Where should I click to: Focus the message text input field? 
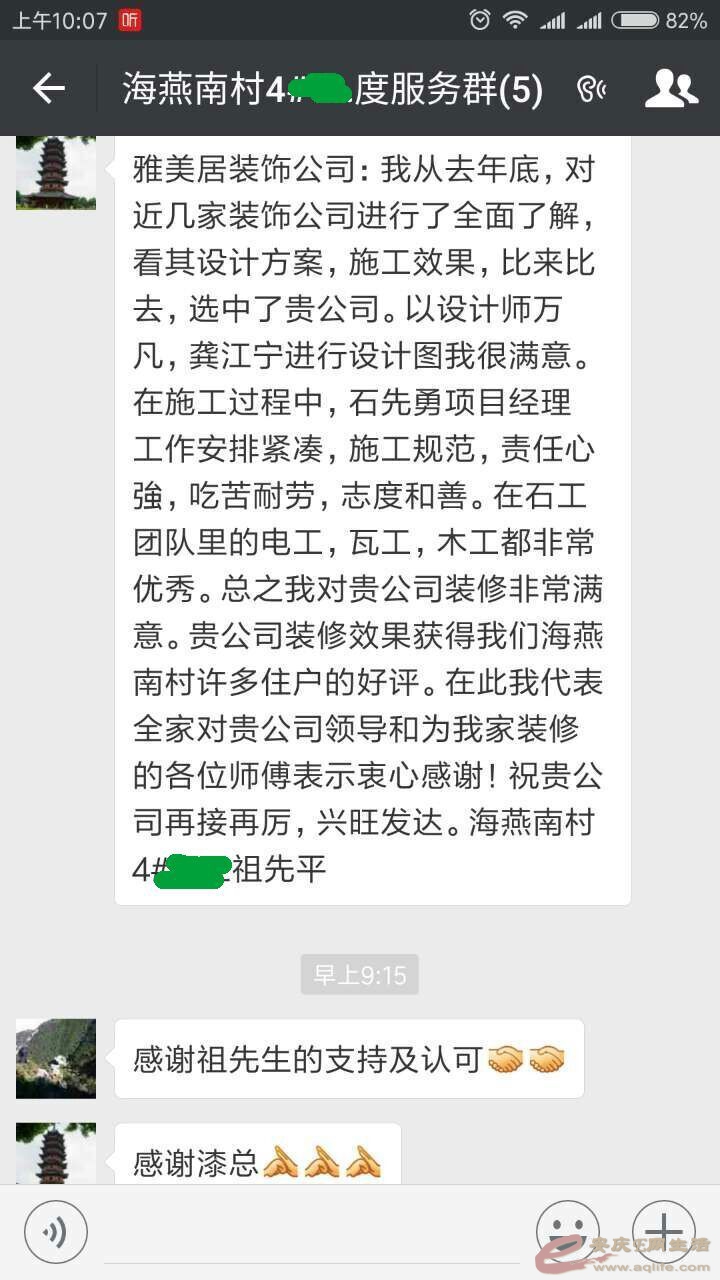310,1233
